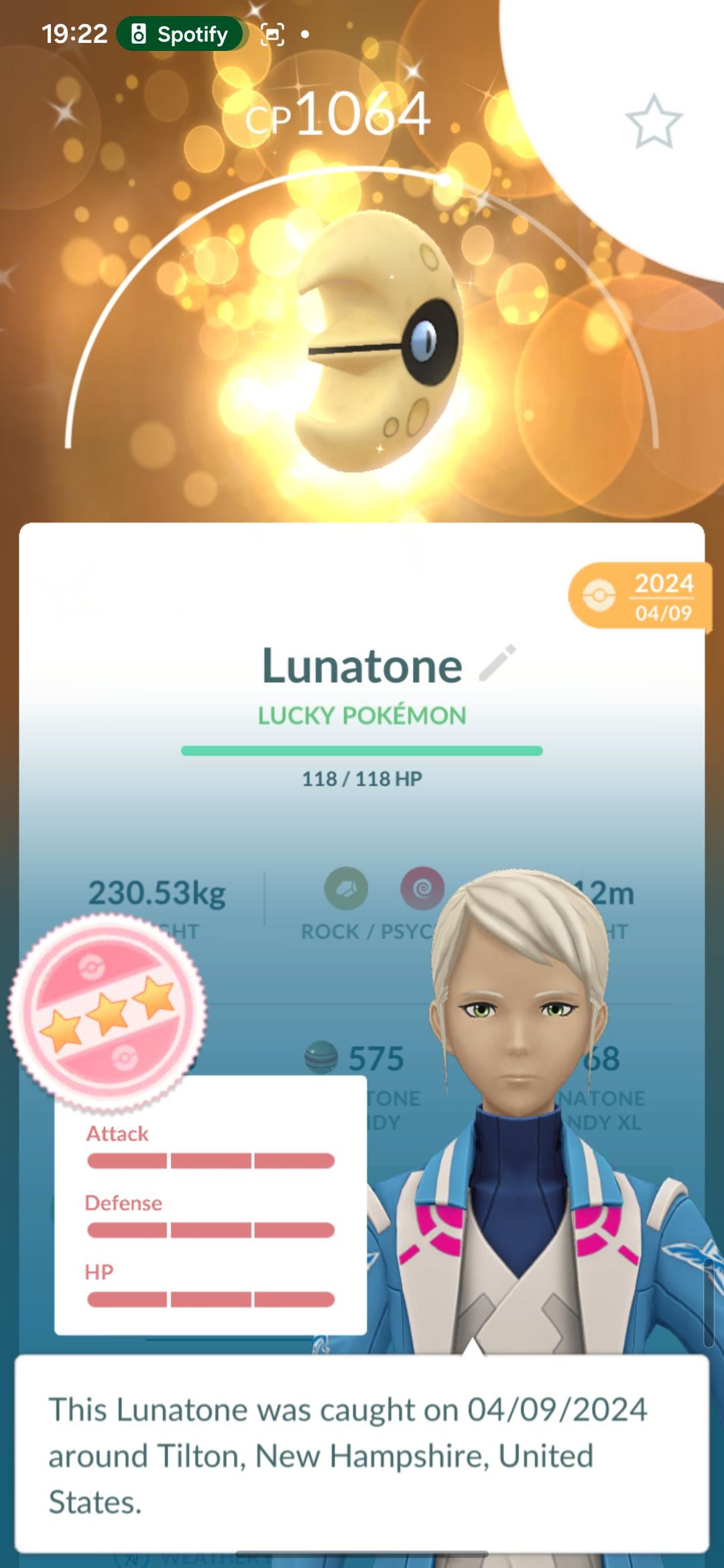Viewport: 724px width, 1568px height.
Task: Edit Lunatone's nickname with the pencil icon
Action: point(497,663)
